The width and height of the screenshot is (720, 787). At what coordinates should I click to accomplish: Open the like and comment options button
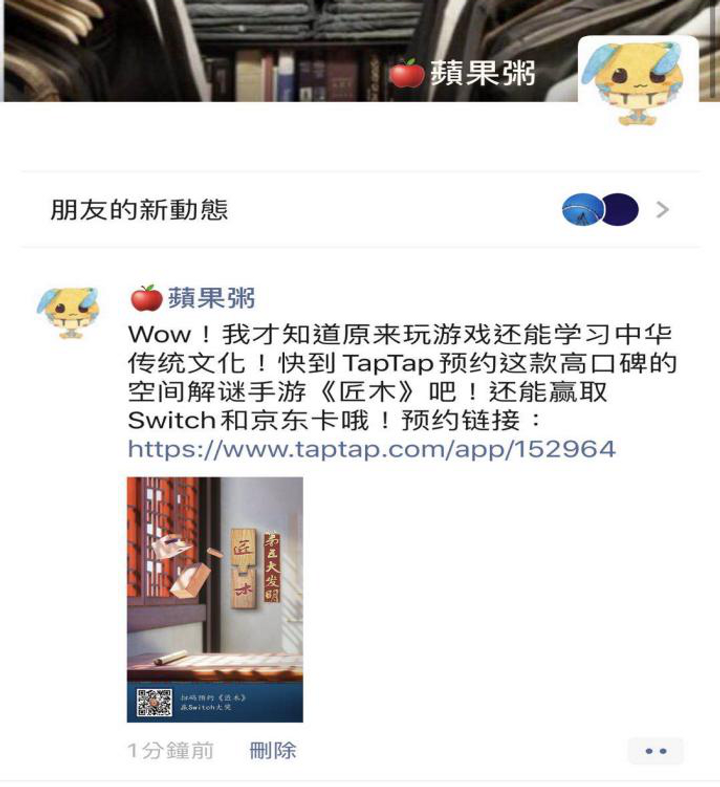(655, 751)
